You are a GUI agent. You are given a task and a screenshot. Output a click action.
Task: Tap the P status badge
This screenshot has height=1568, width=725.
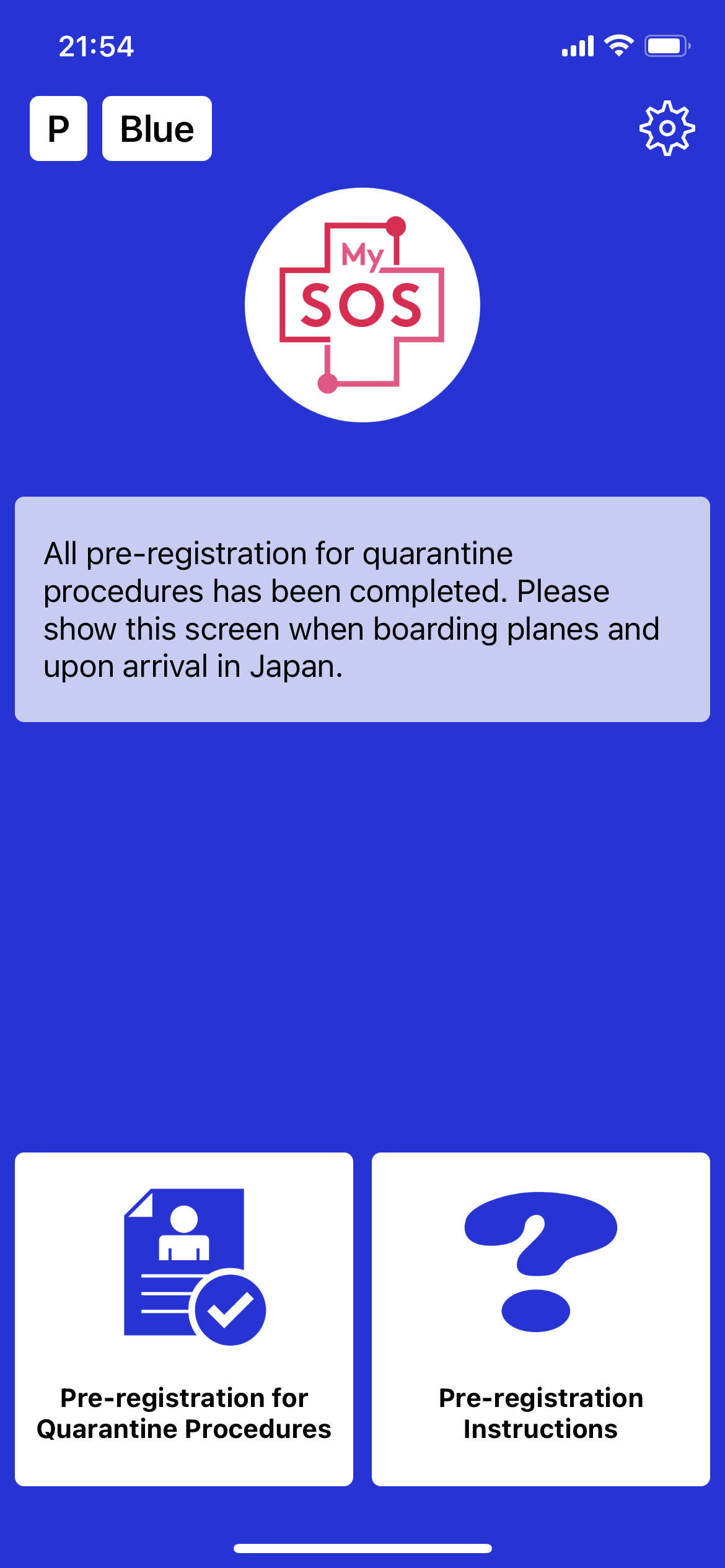coord(58,129)
